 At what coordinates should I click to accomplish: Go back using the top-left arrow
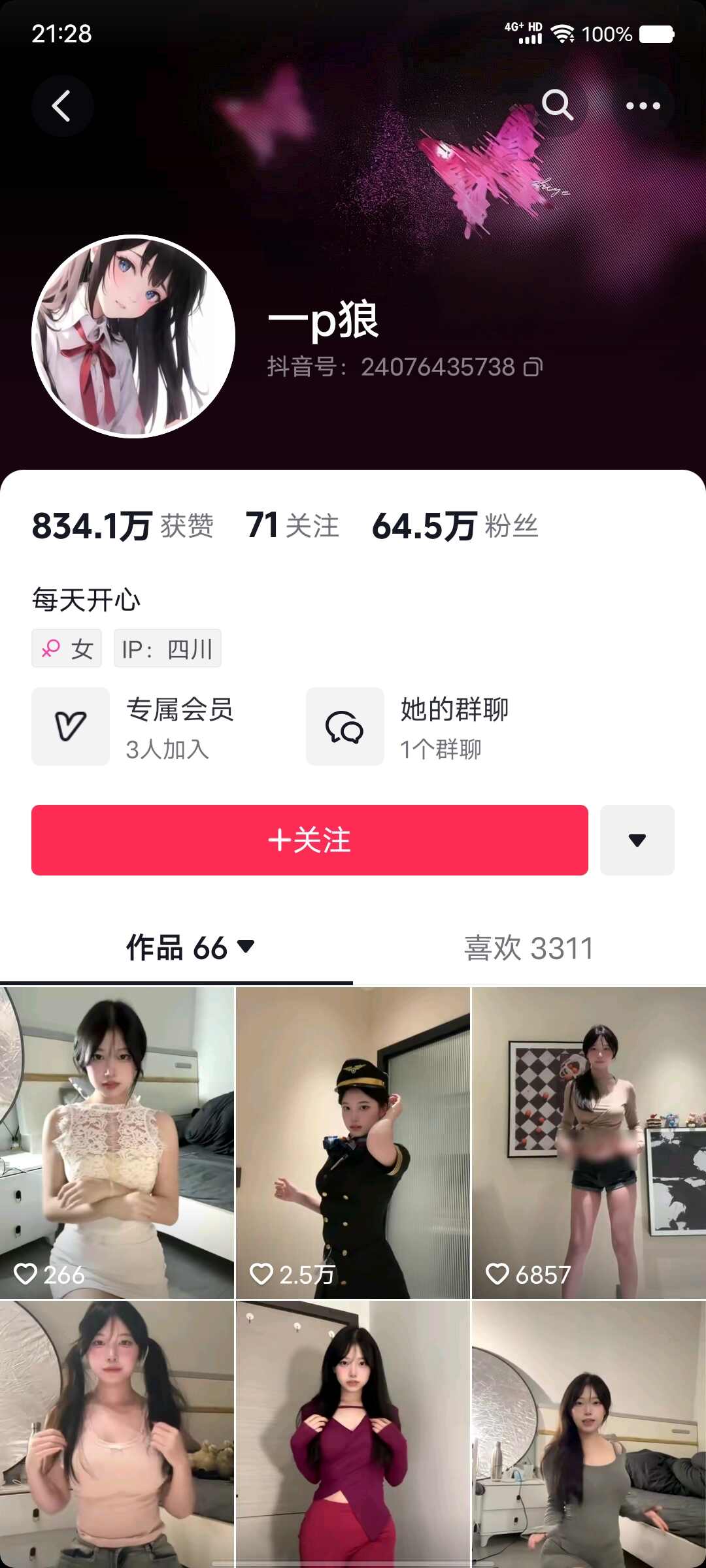62,106
